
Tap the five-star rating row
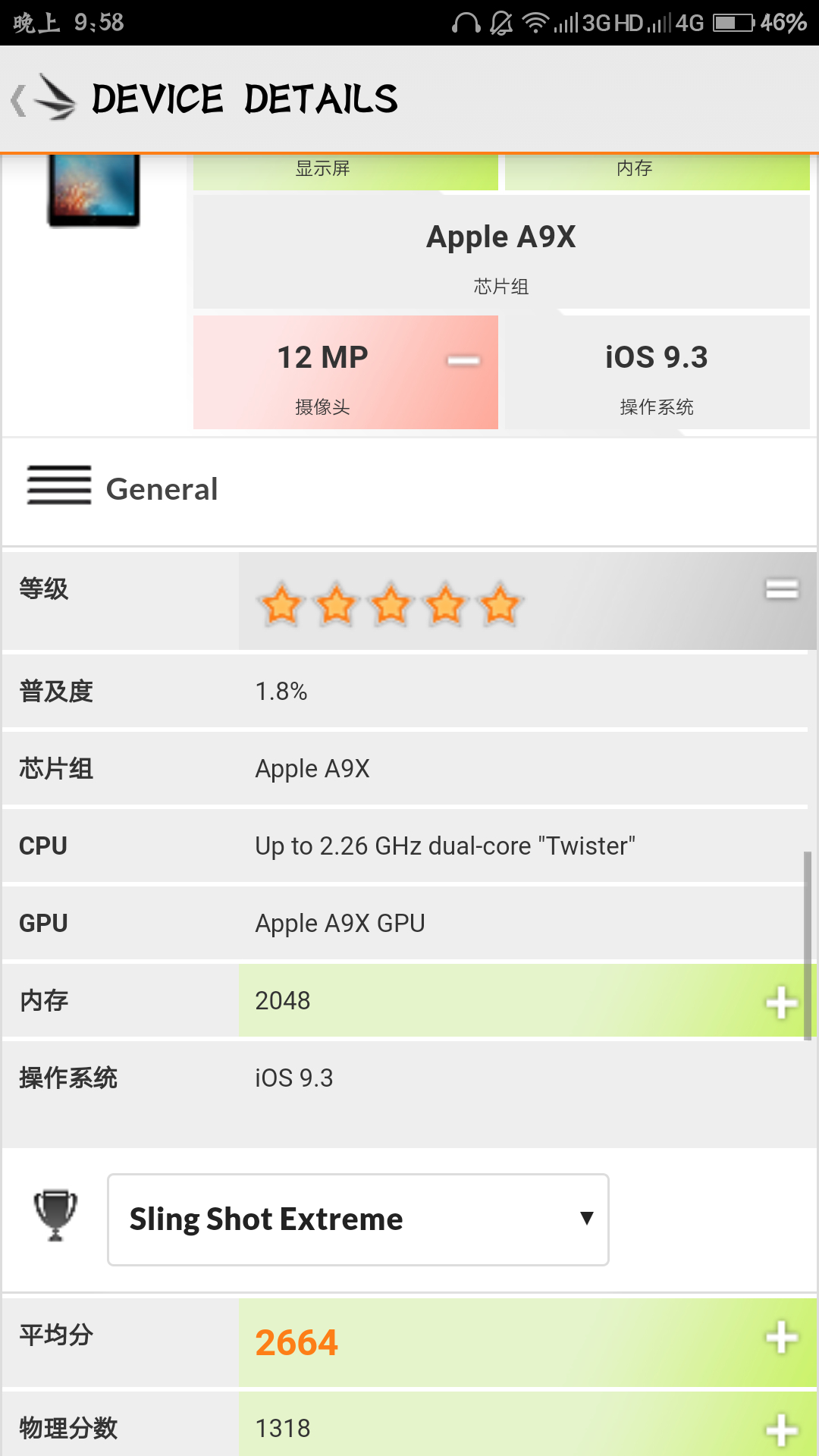409,601
